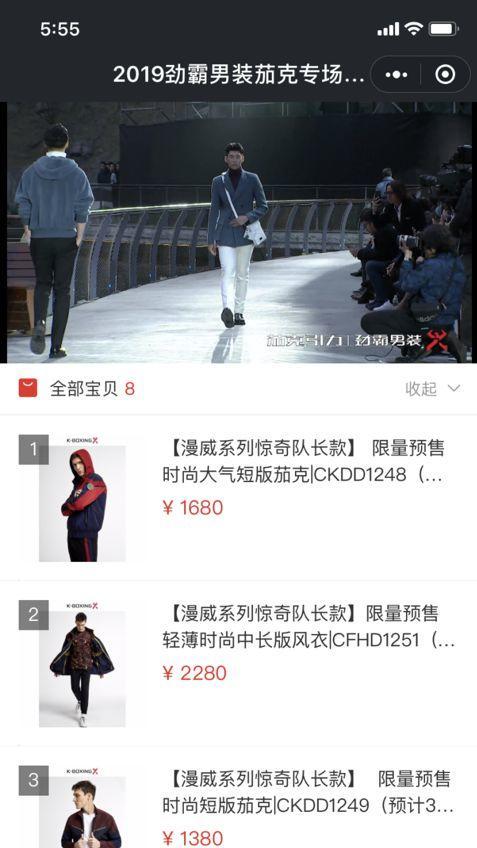Open the mini program more-options menu
This screenshot has height=848, width=477.
tap(396, 75)
